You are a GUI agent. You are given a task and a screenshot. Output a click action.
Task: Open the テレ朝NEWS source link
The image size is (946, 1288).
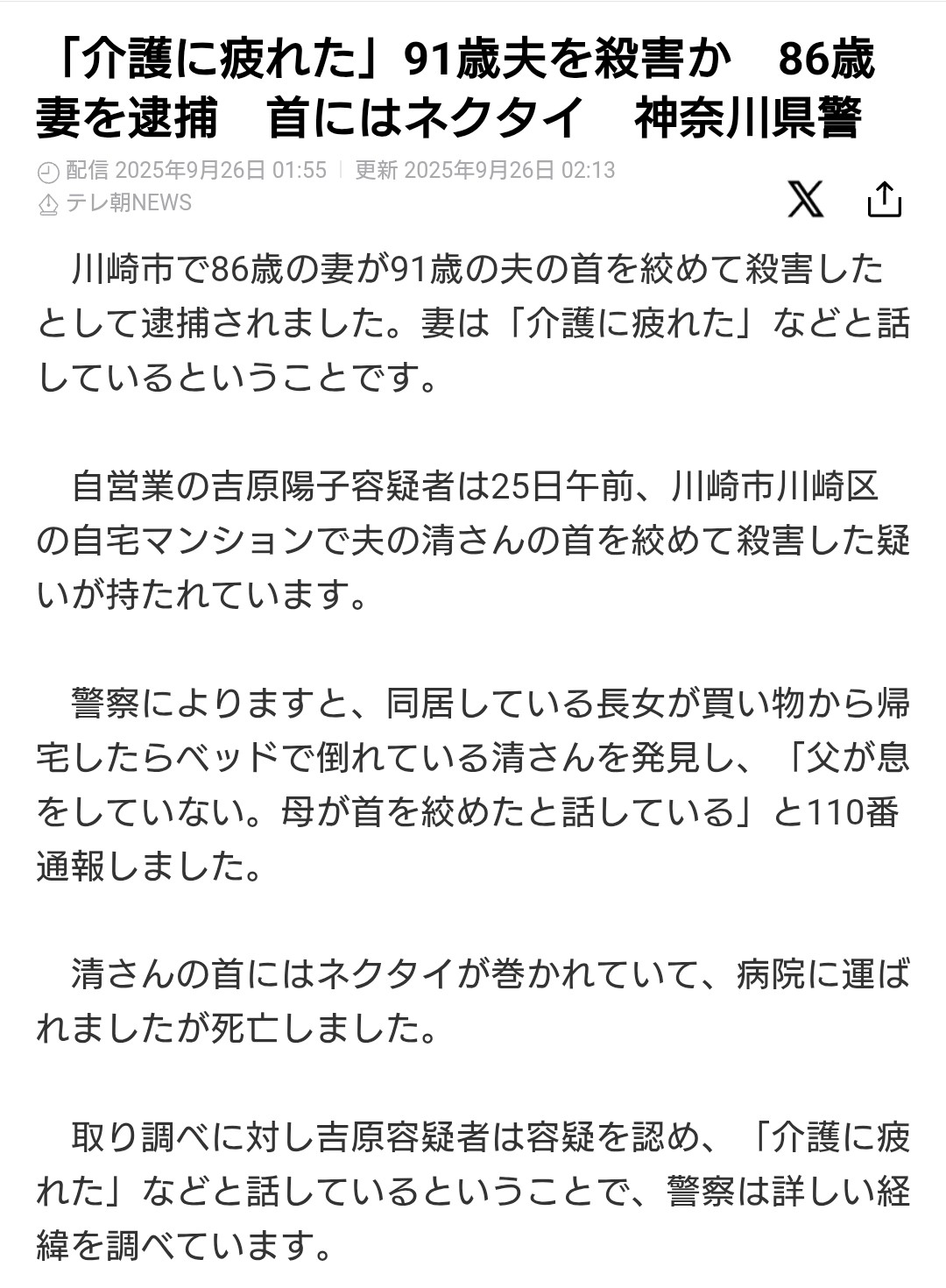coord(128,202)
